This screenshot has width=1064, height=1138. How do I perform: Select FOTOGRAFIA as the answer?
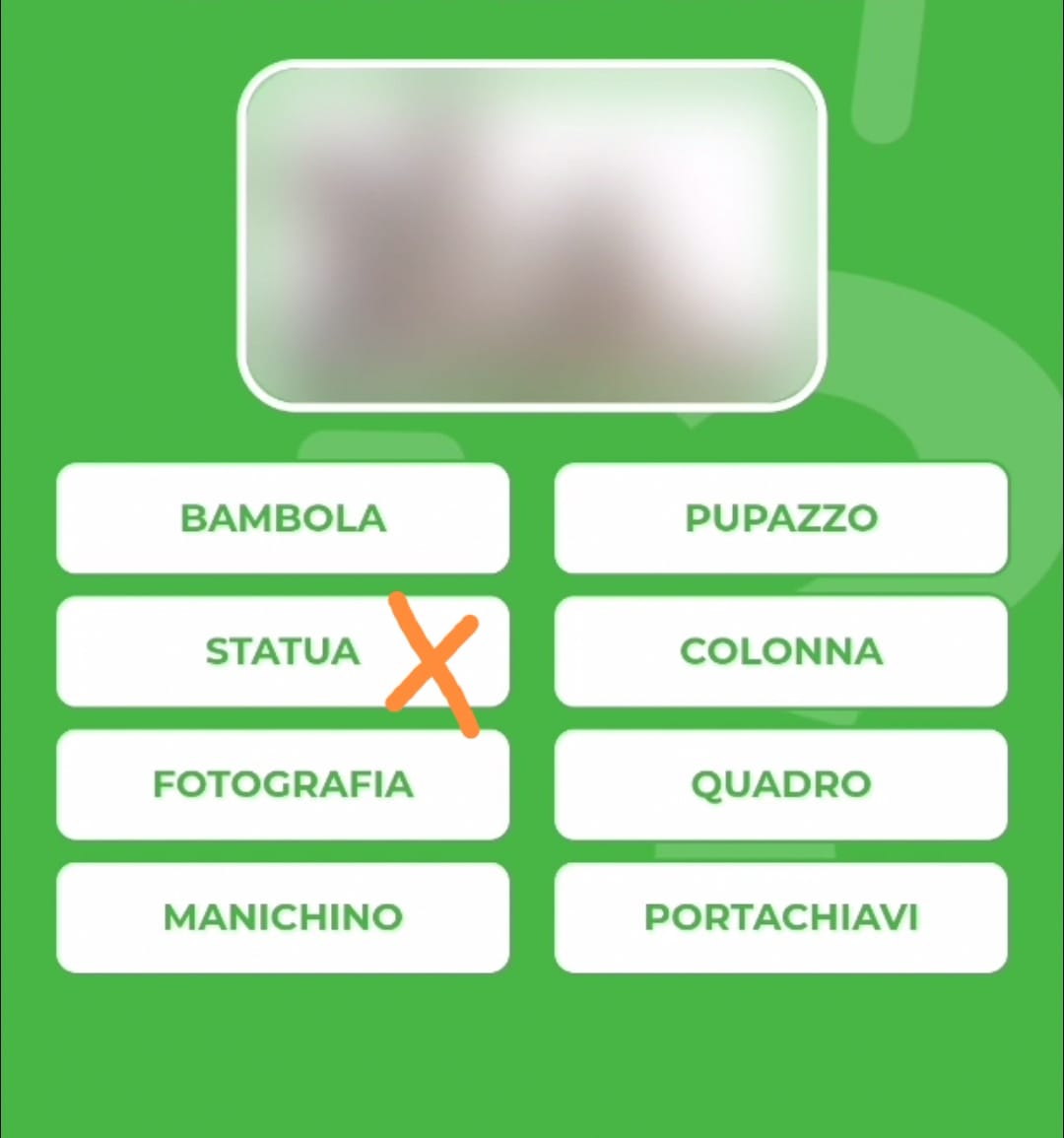(283, 784)
